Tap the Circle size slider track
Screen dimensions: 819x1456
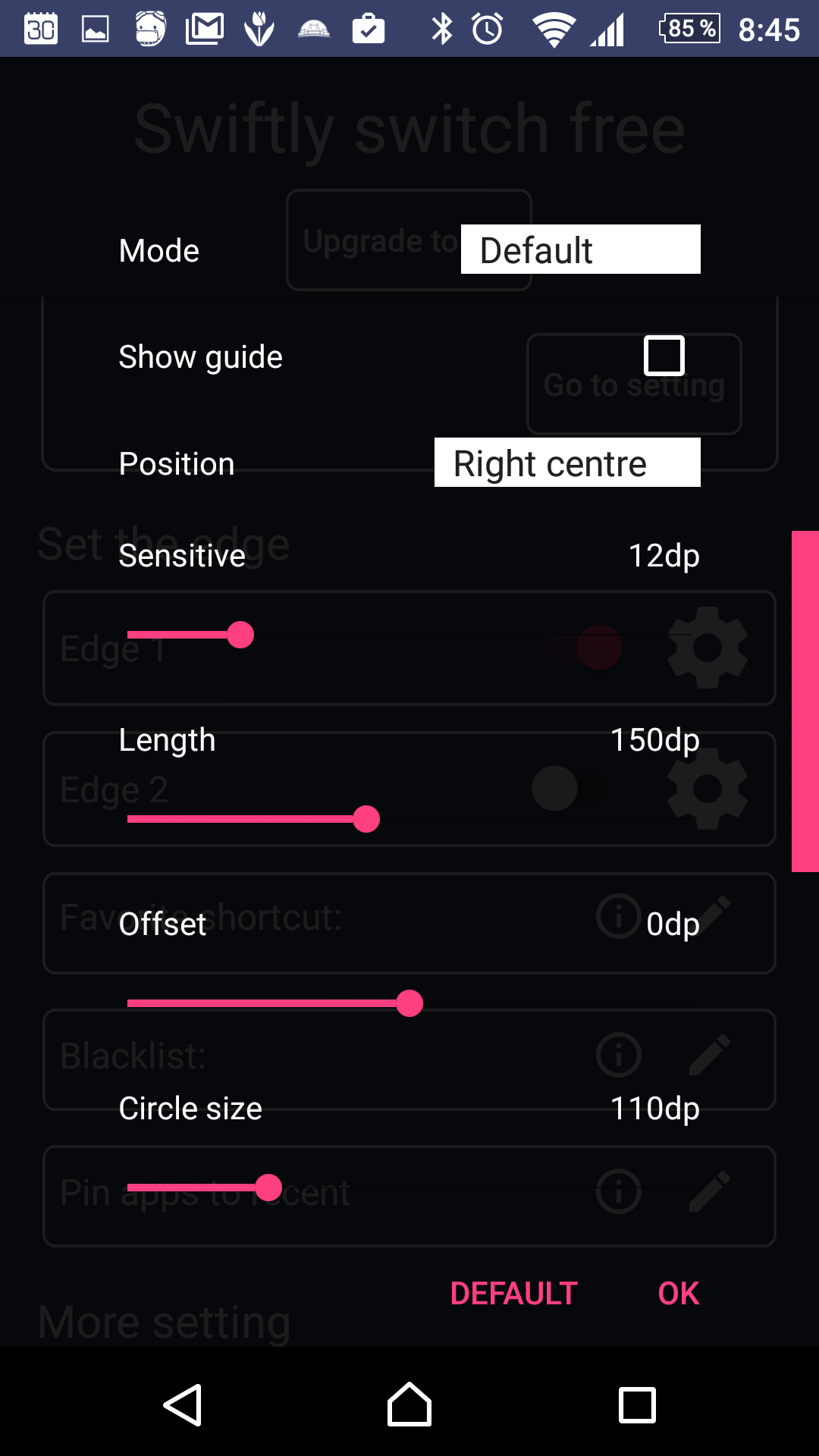409,1188
